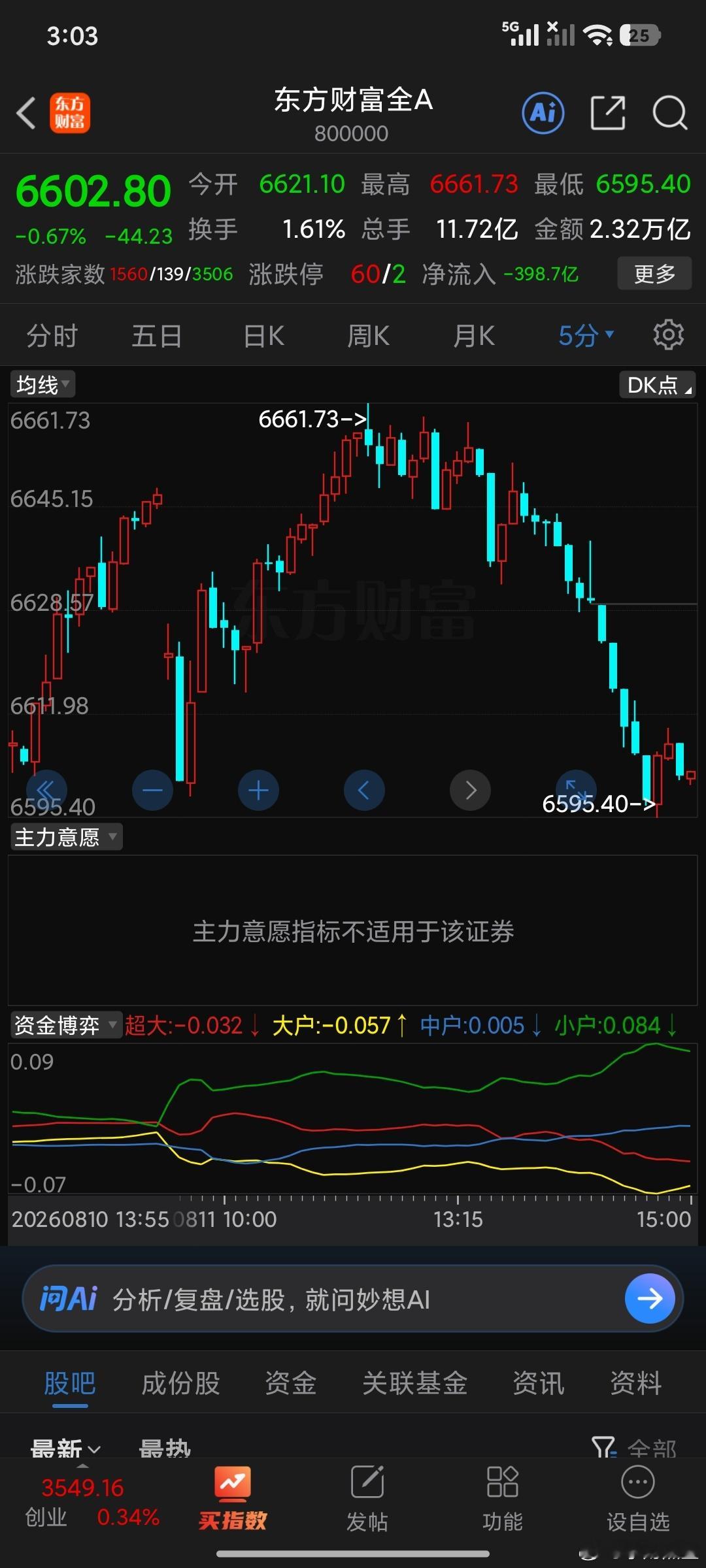The width and height of the screenshot is (706, 1568).
Task: Switch to the 分时 chart tab
Action: (52, 336)
